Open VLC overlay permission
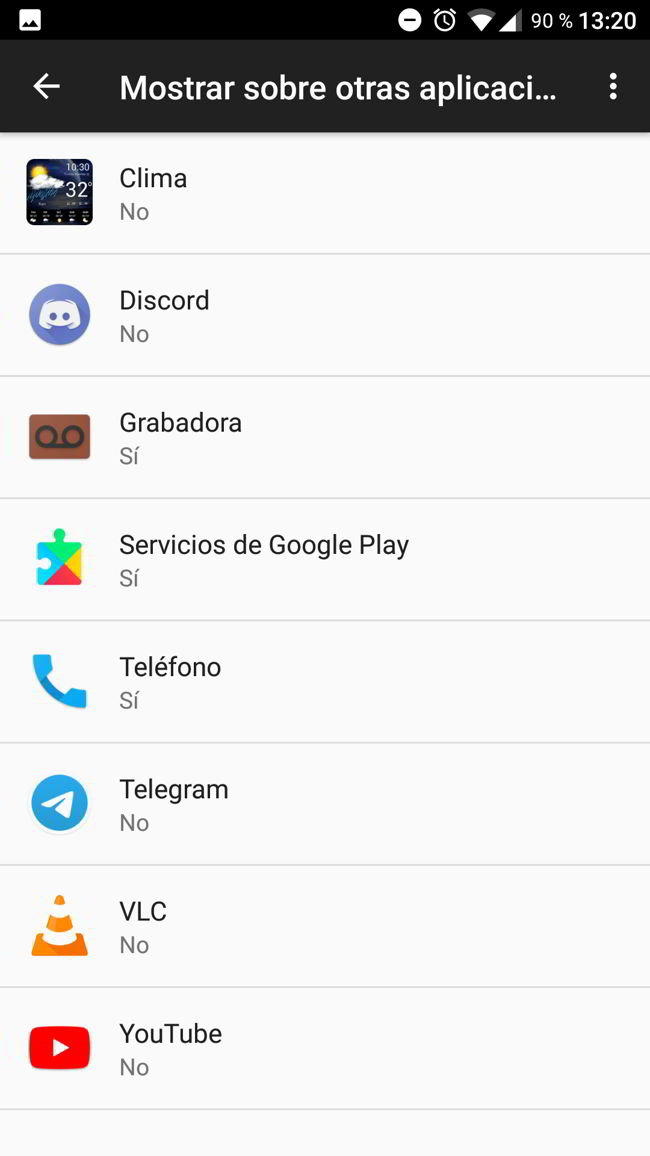The width and height of the screenshot is (650, 1156). [325, 926]
